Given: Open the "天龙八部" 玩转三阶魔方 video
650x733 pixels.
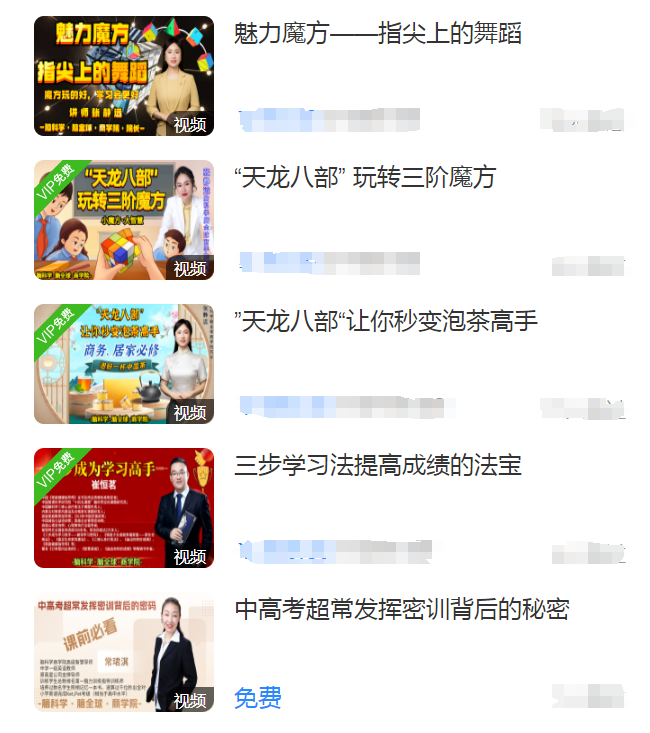Looking at the screenshot, I should pyautogui.click(x=364, y=179).
